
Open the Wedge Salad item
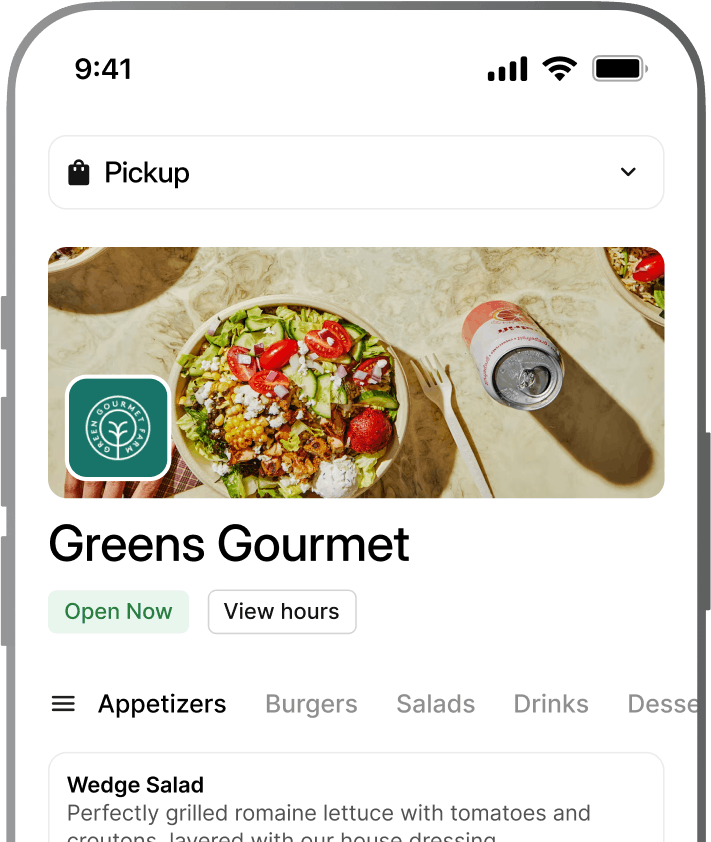355,800
